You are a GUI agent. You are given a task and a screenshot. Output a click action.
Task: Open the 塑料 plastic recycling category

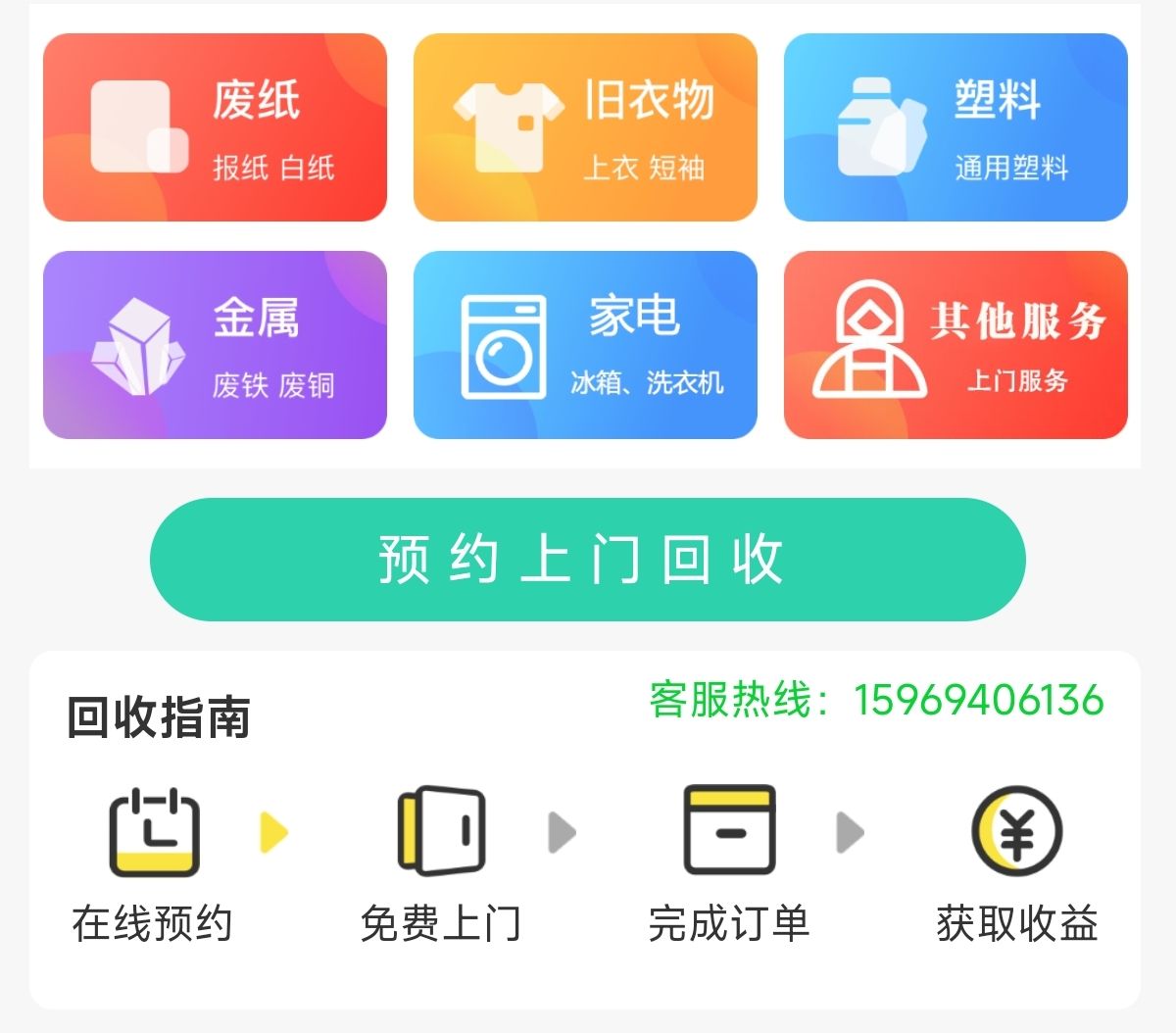(x=955, y=127)
